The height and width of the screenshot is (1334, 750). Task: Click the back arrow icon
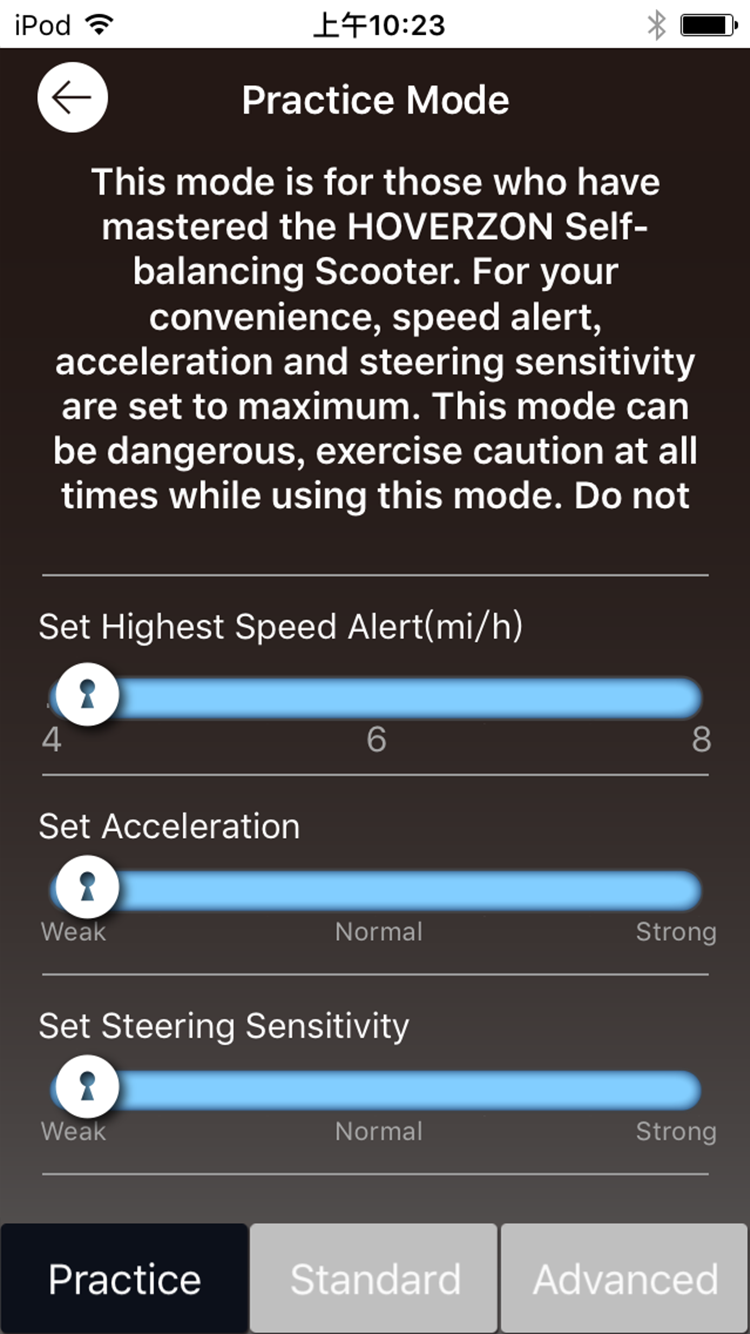71,97
